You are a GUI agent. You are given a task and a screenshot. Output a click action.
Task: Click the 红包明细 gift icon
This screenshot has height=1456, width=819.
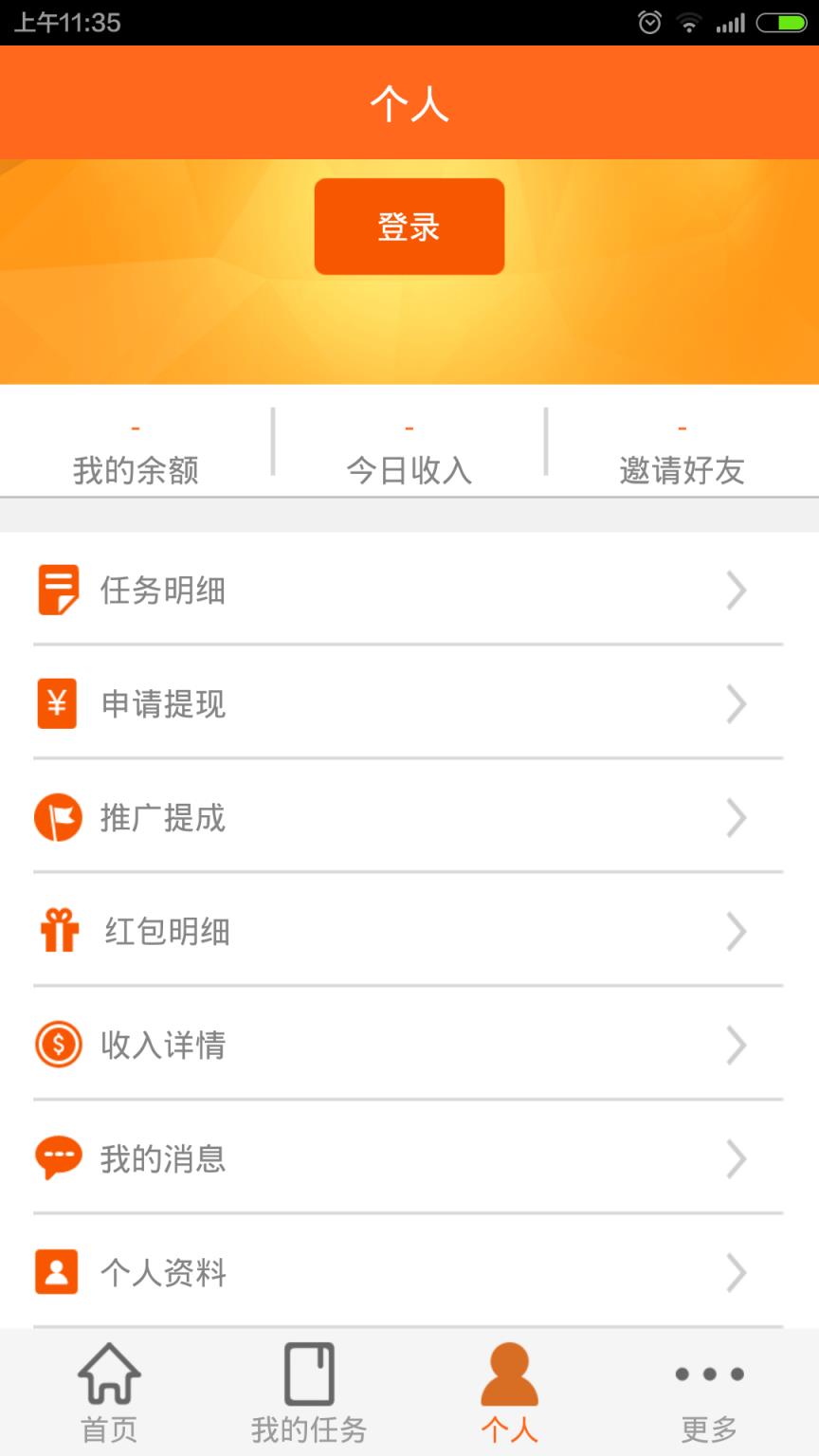58,931
